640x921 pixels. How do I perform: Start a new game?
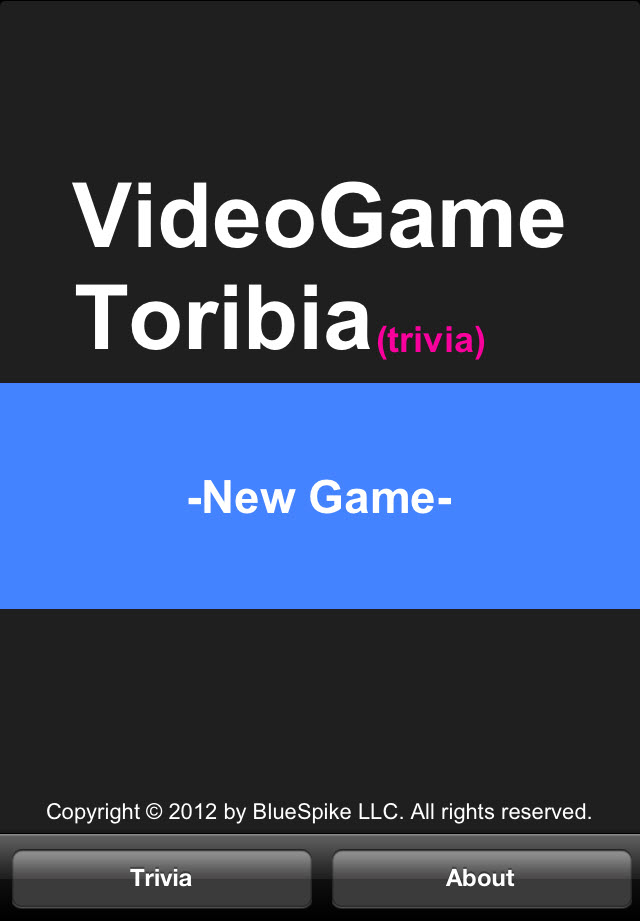click(320, 496)
